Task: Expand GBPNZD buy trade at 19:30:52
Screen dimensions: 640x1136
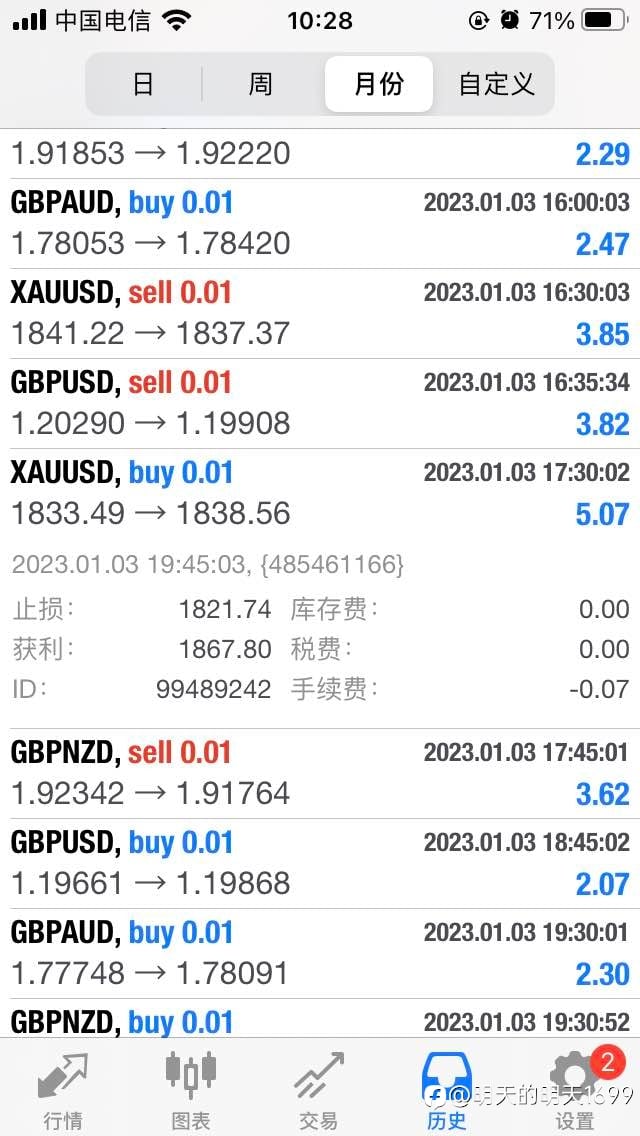Action: [x=320, y=1019]
